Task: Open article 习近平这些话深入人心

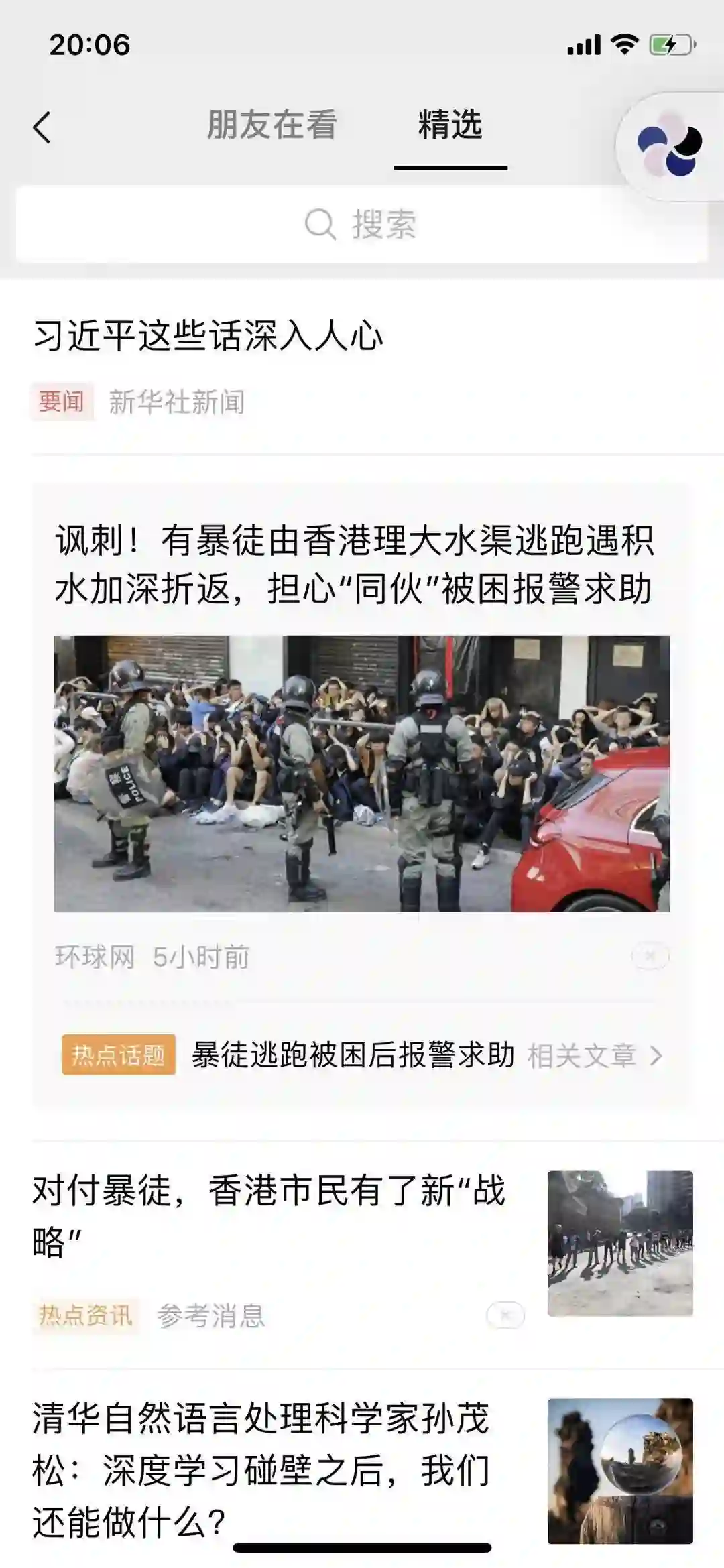Action: [208, 336]
